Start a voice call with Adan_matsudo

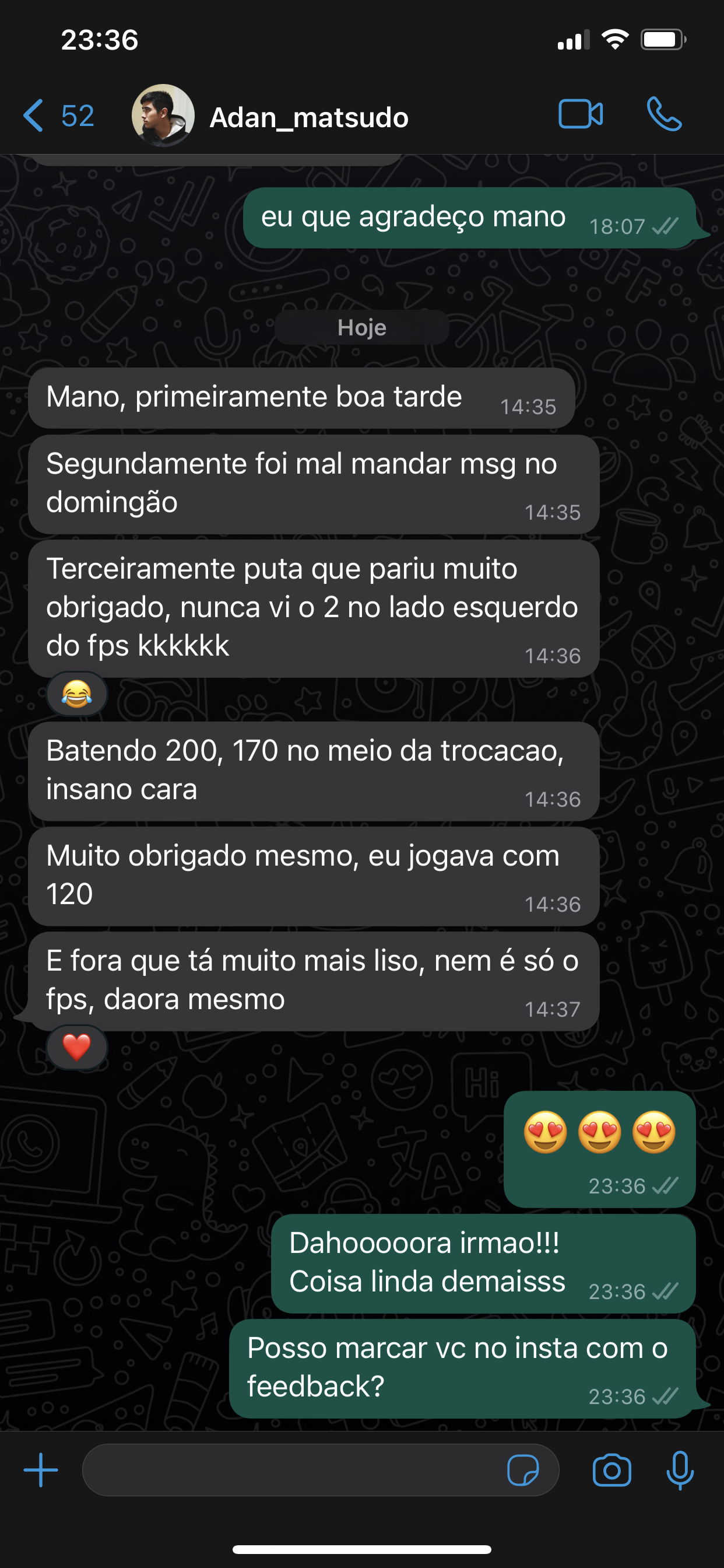click(x=664, y=114)
